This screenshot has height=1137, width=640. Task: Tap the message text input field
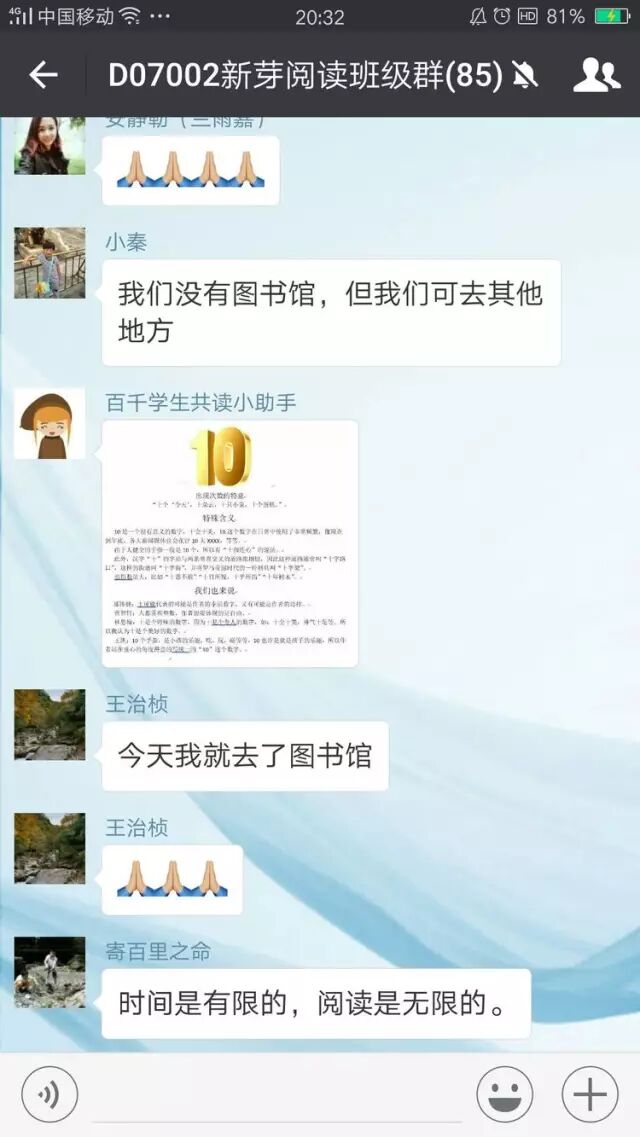click(x=276, y=1096)
